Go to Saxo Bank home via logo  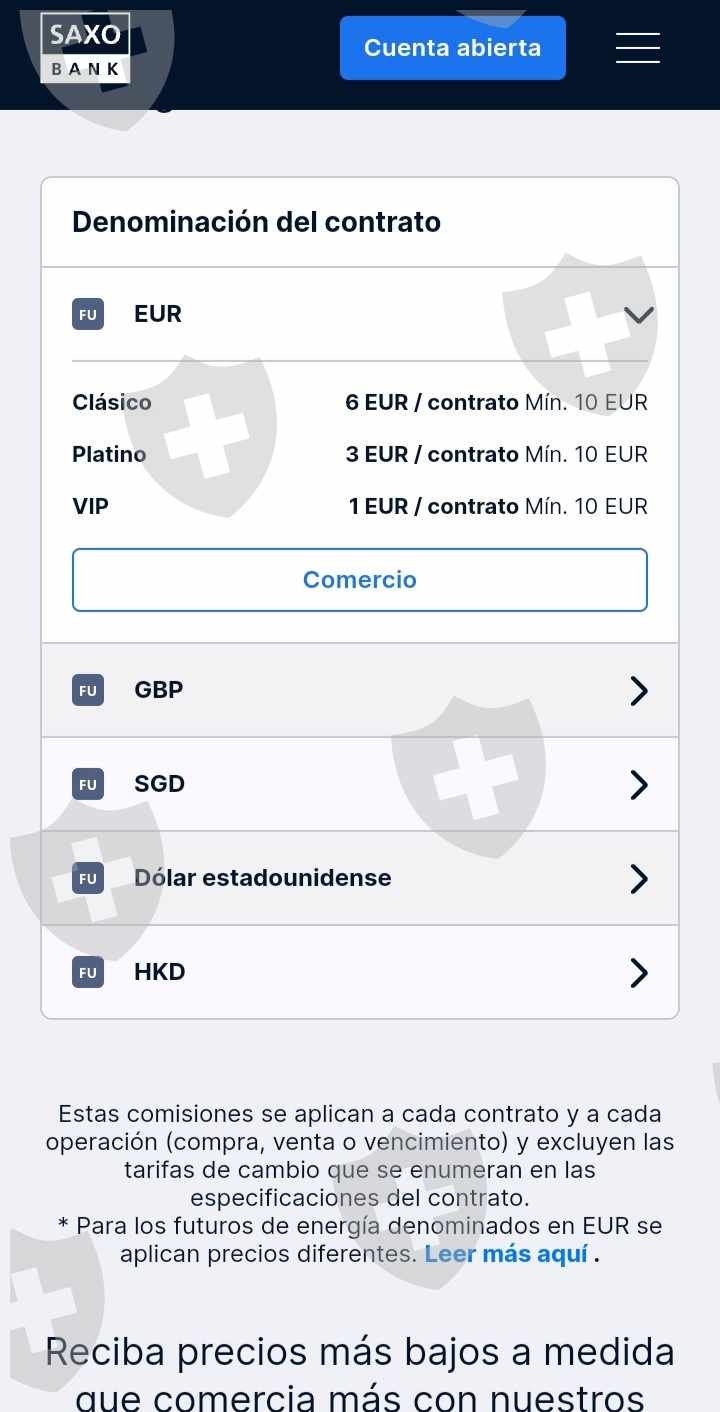coord(85,48)
